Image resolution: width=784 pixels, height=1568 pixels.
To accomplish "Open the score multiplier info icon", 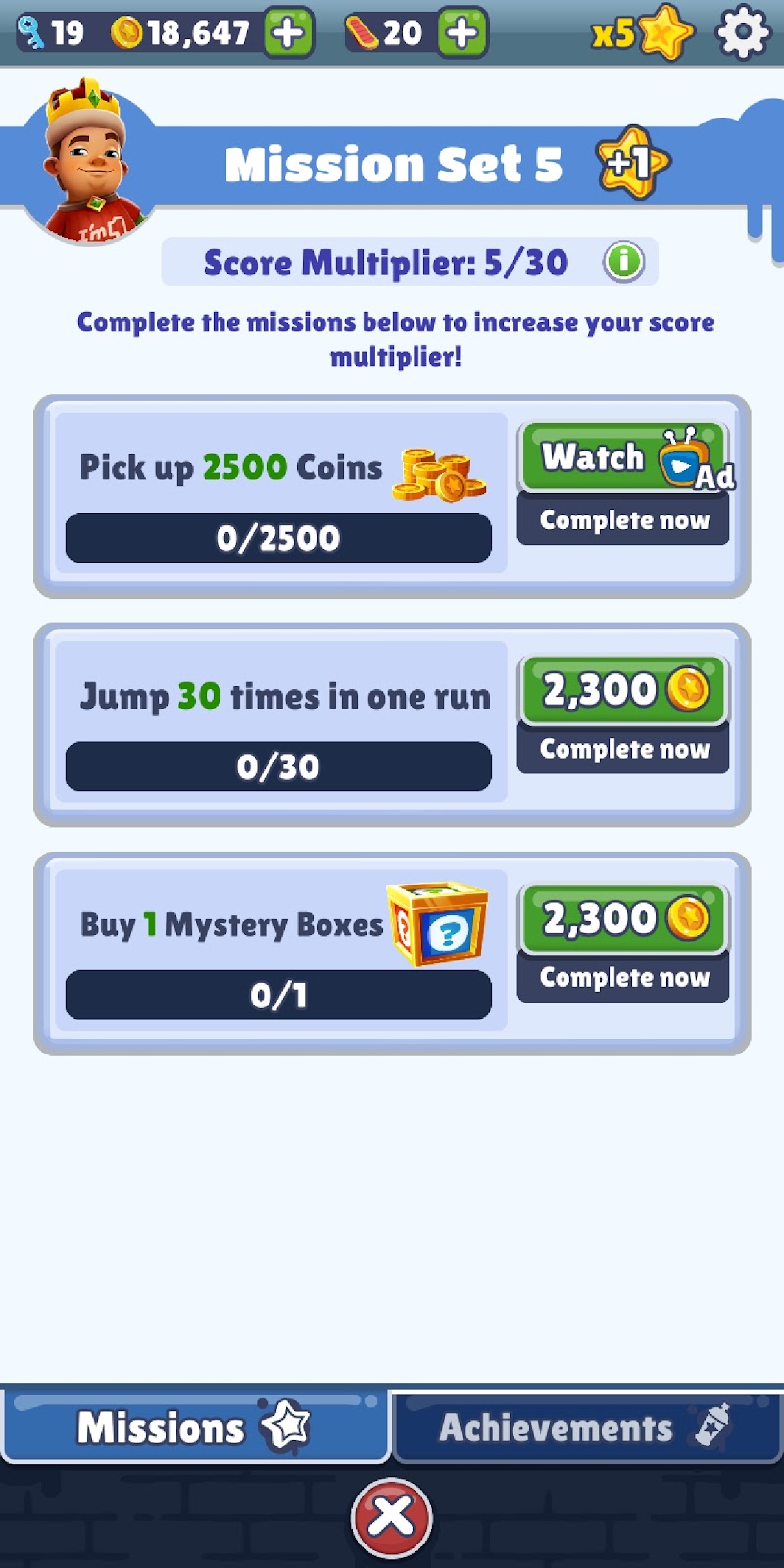I will [623, 263].
